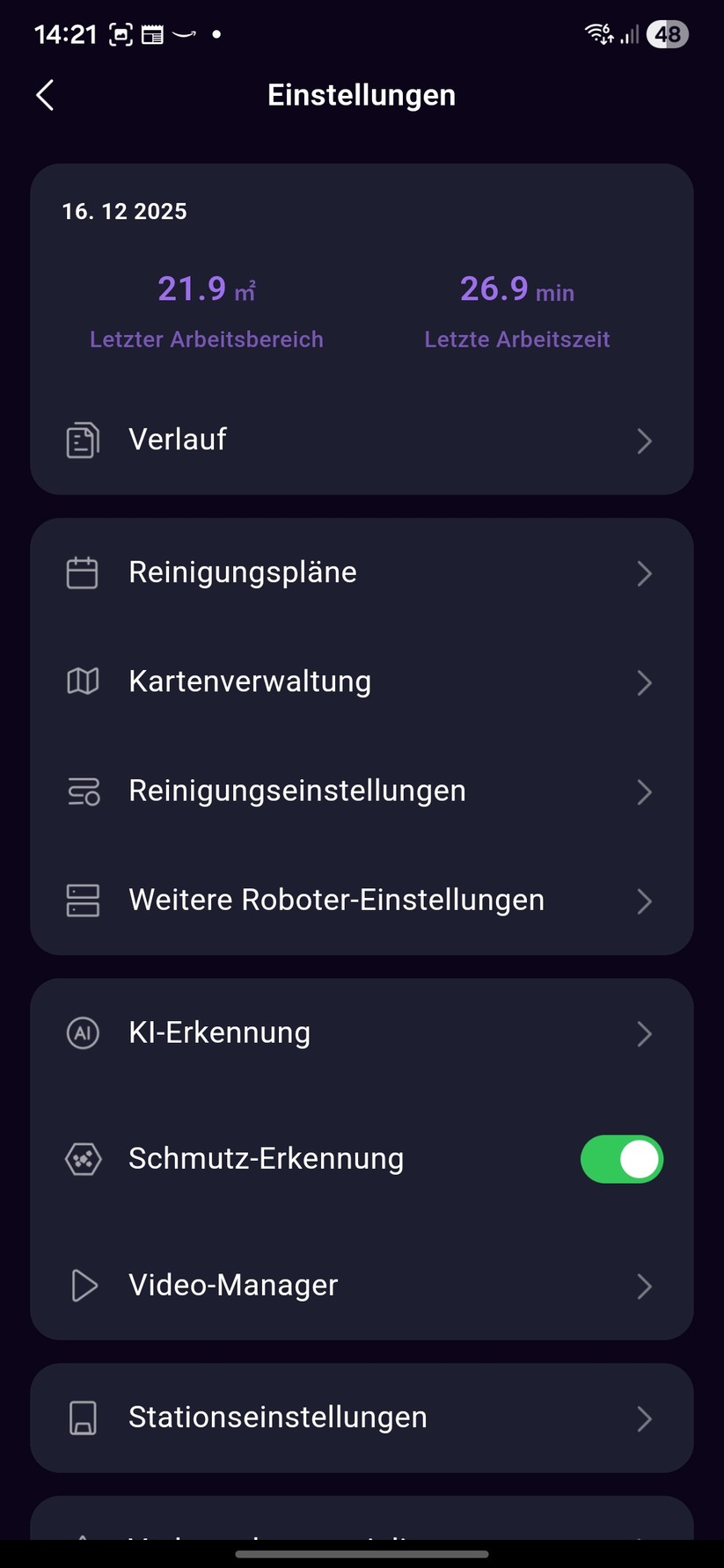Select the Video-Manager menu entry
The height and width of the screenshot is (1568, 724).
(x=232, y=1285)
